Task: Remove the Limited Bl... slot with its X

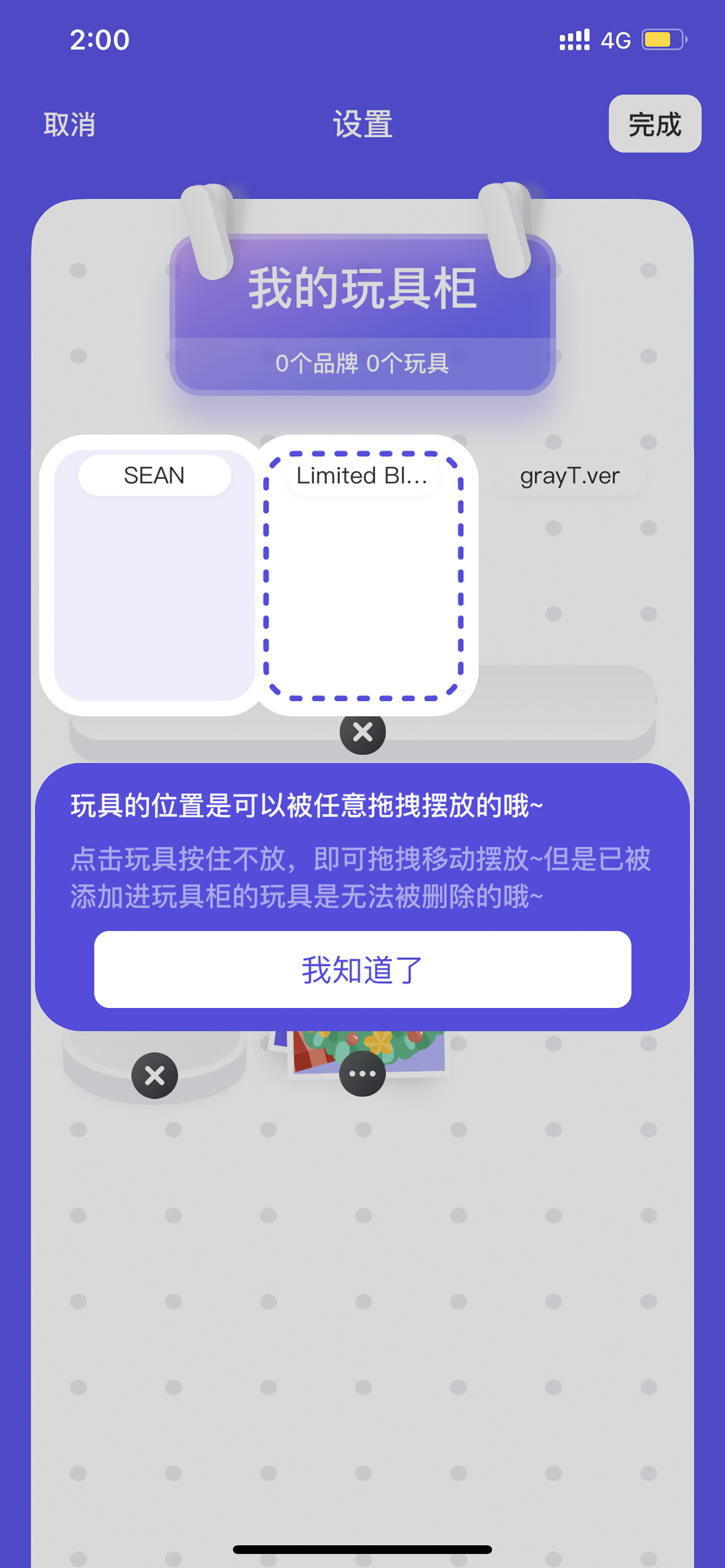Action: [362, 732]
